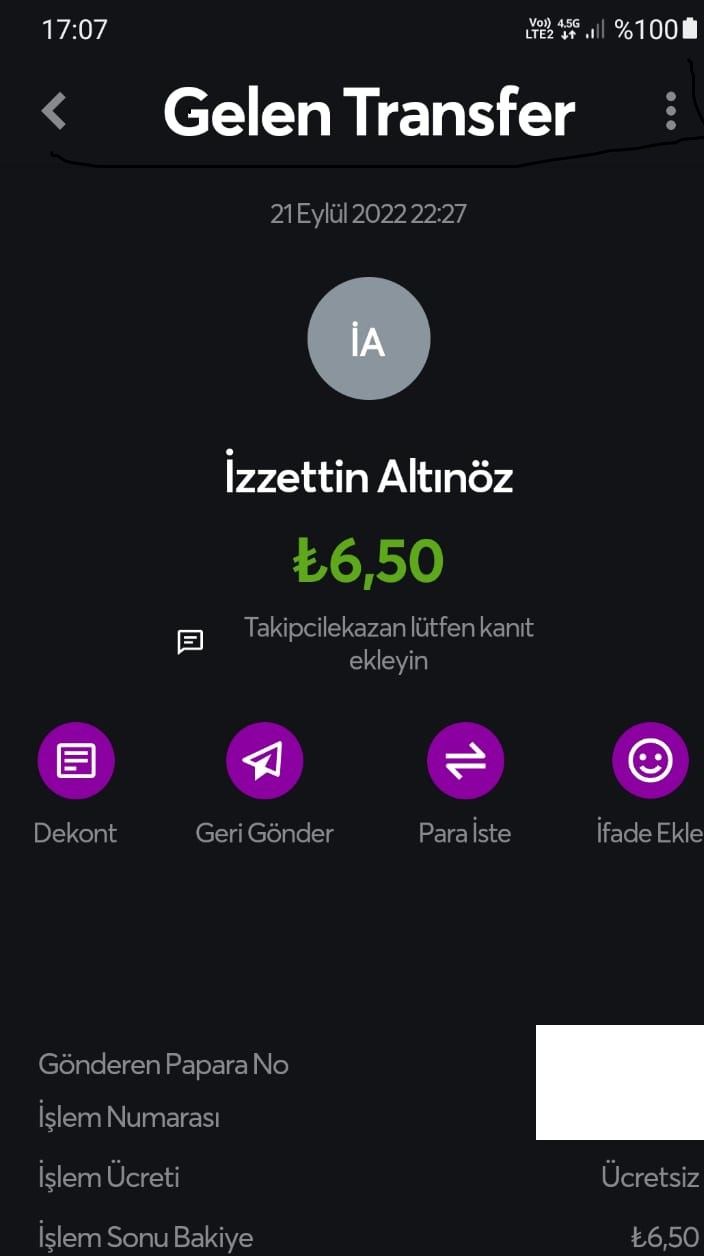
Task: Tap Geri Gönder to send back
Action: tap(264, 761)
